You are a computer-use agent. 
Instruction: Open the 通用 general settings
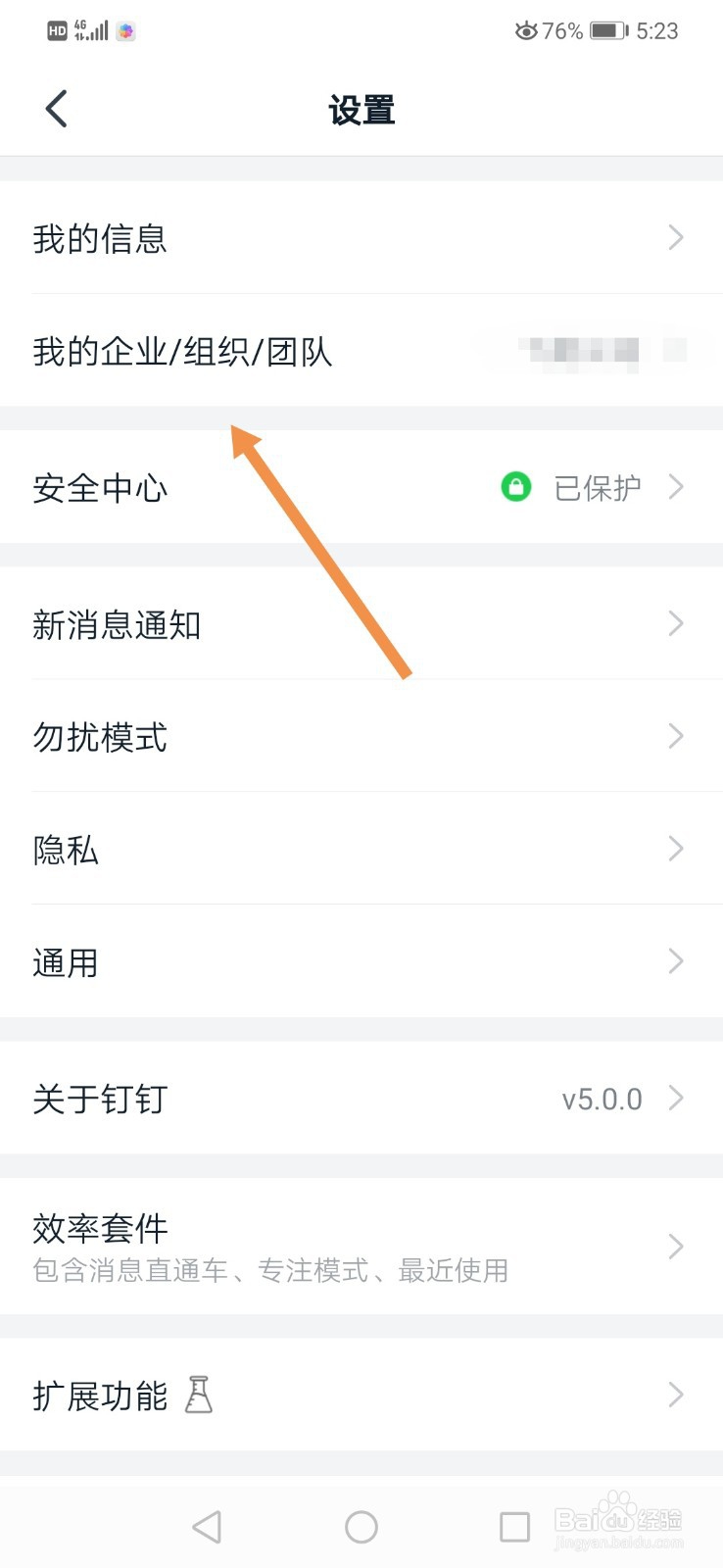coord(361,962)
